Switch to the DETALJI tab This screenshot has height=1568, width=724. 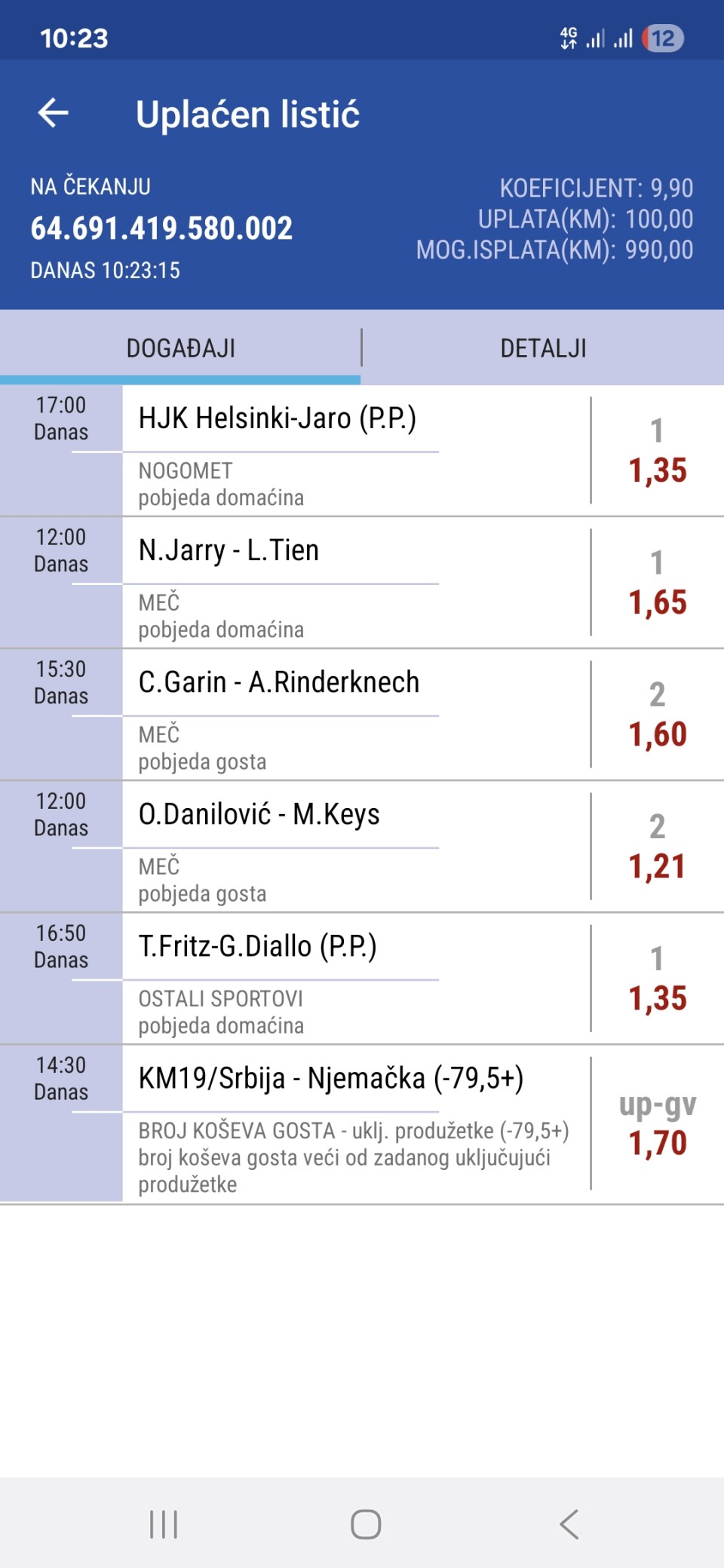point(544,348)
